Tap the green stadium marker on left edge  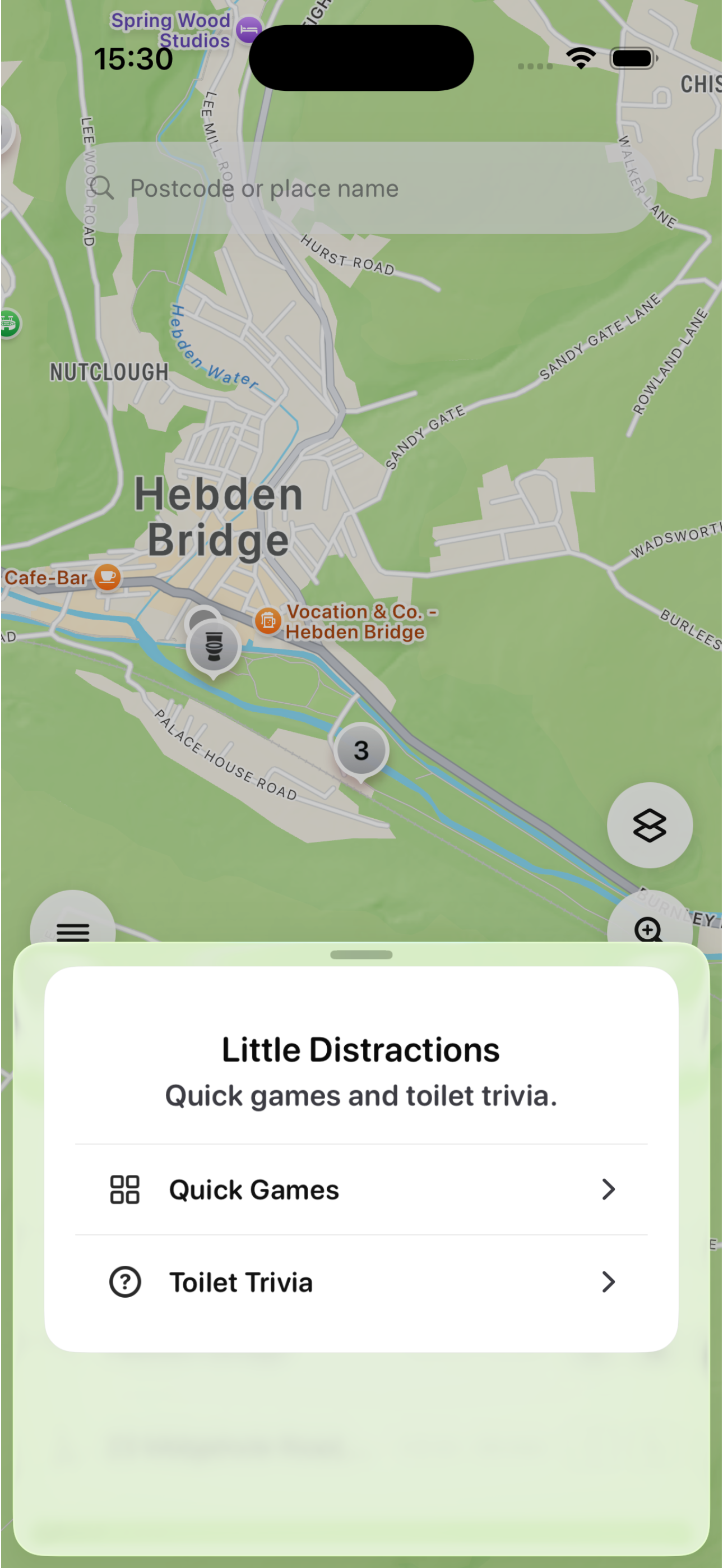pyautogui.click(x=7, y=325)
